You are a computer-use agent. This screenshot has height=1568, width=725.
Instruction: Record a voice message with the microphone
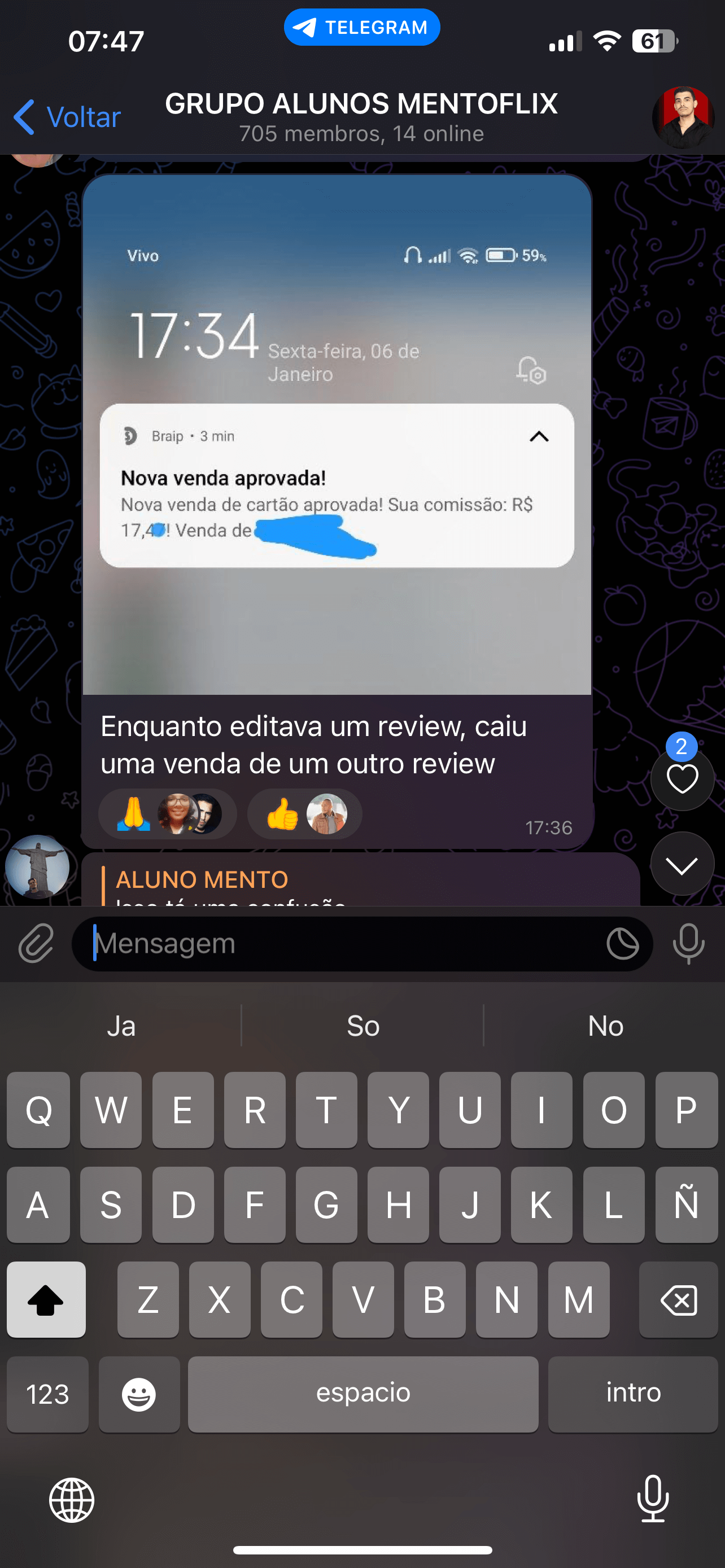click(688, 944)
